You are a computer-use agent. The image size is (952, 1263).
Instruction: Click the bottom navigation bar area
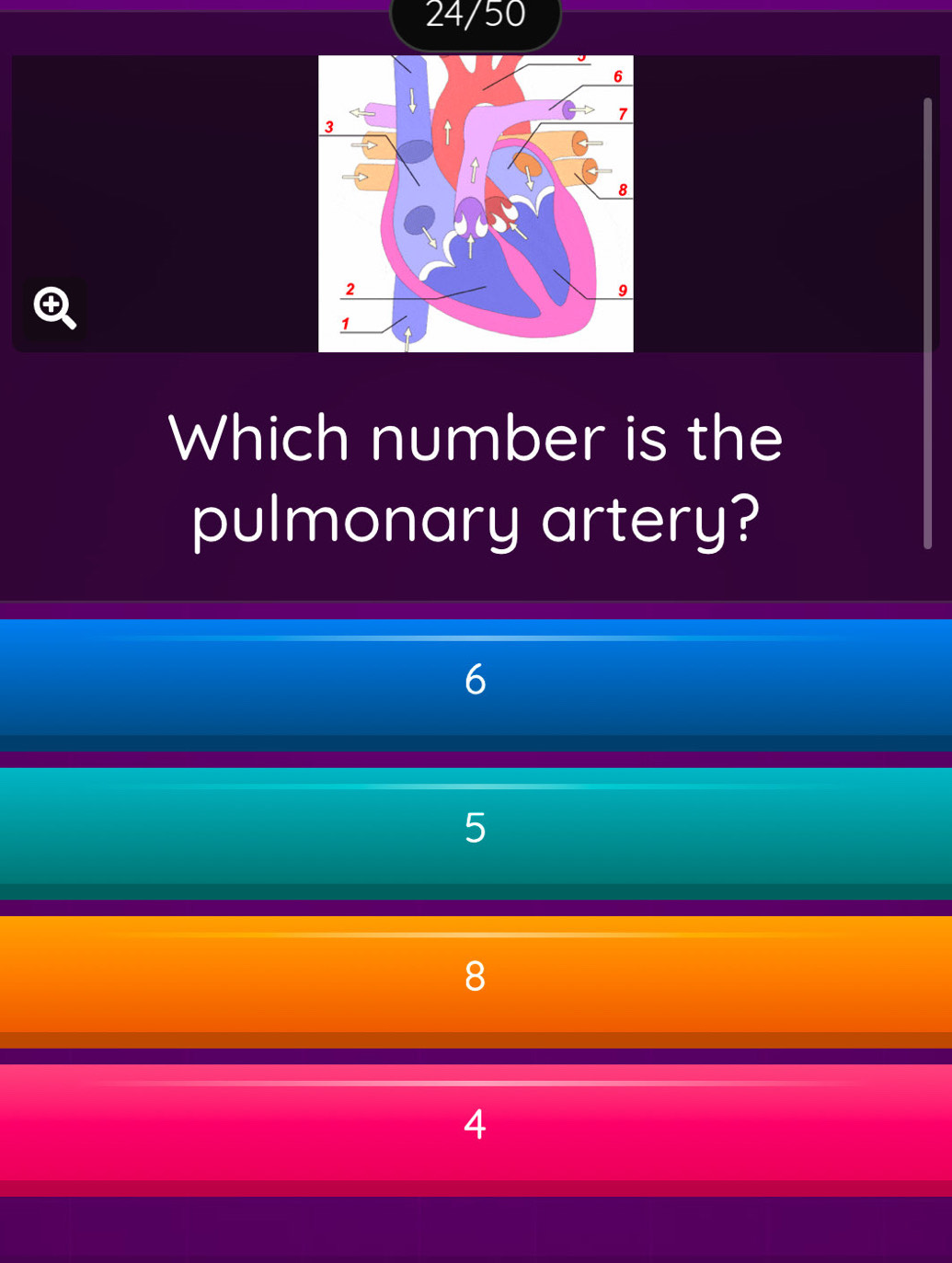(476, 1233)
